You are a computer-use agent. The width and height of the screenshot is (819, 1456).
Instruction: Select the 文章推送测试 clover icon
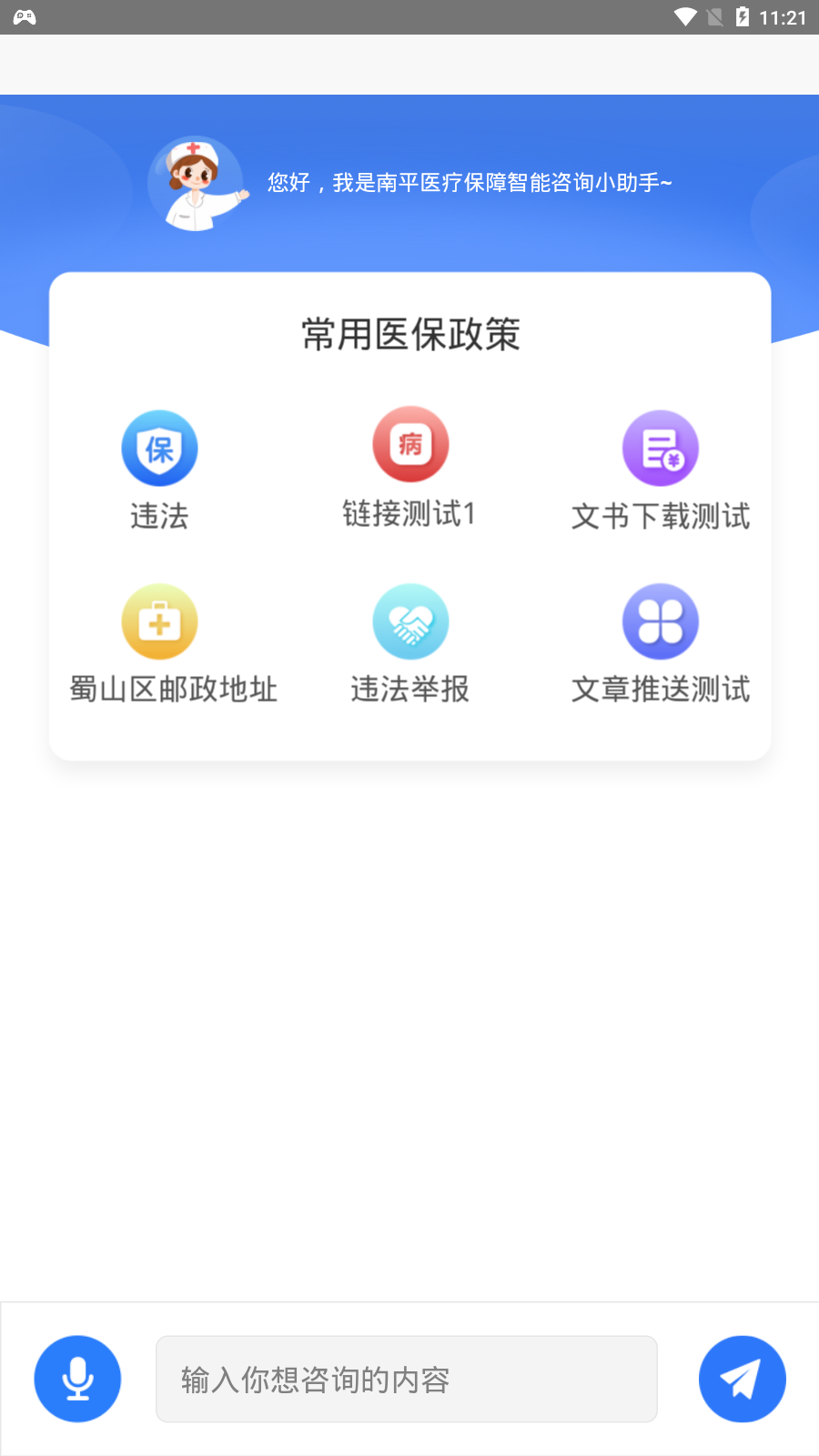click(661, 621)
